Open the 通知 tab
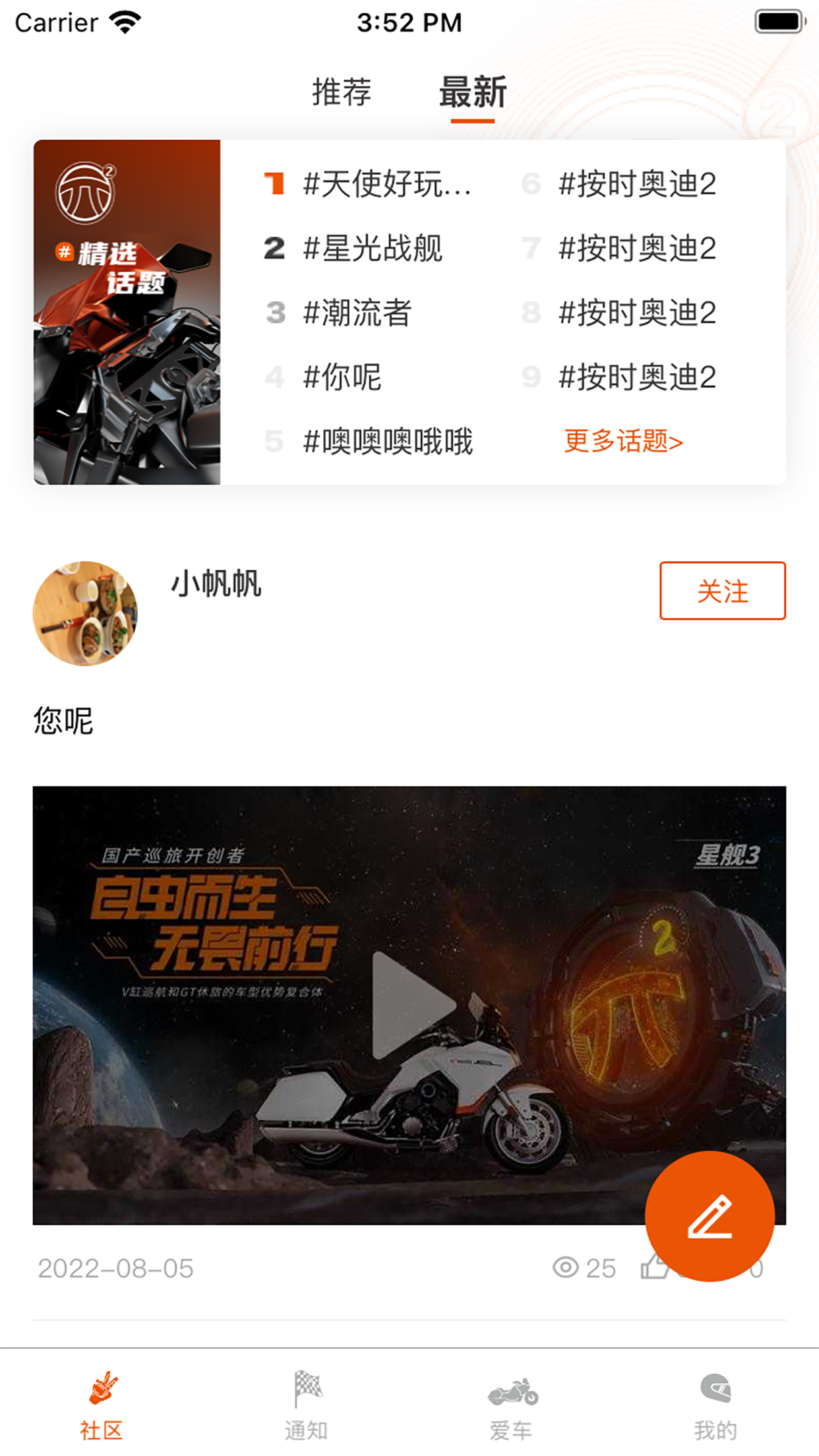The height and width of the screenshot is (1456, 819). pos(307,1405)
